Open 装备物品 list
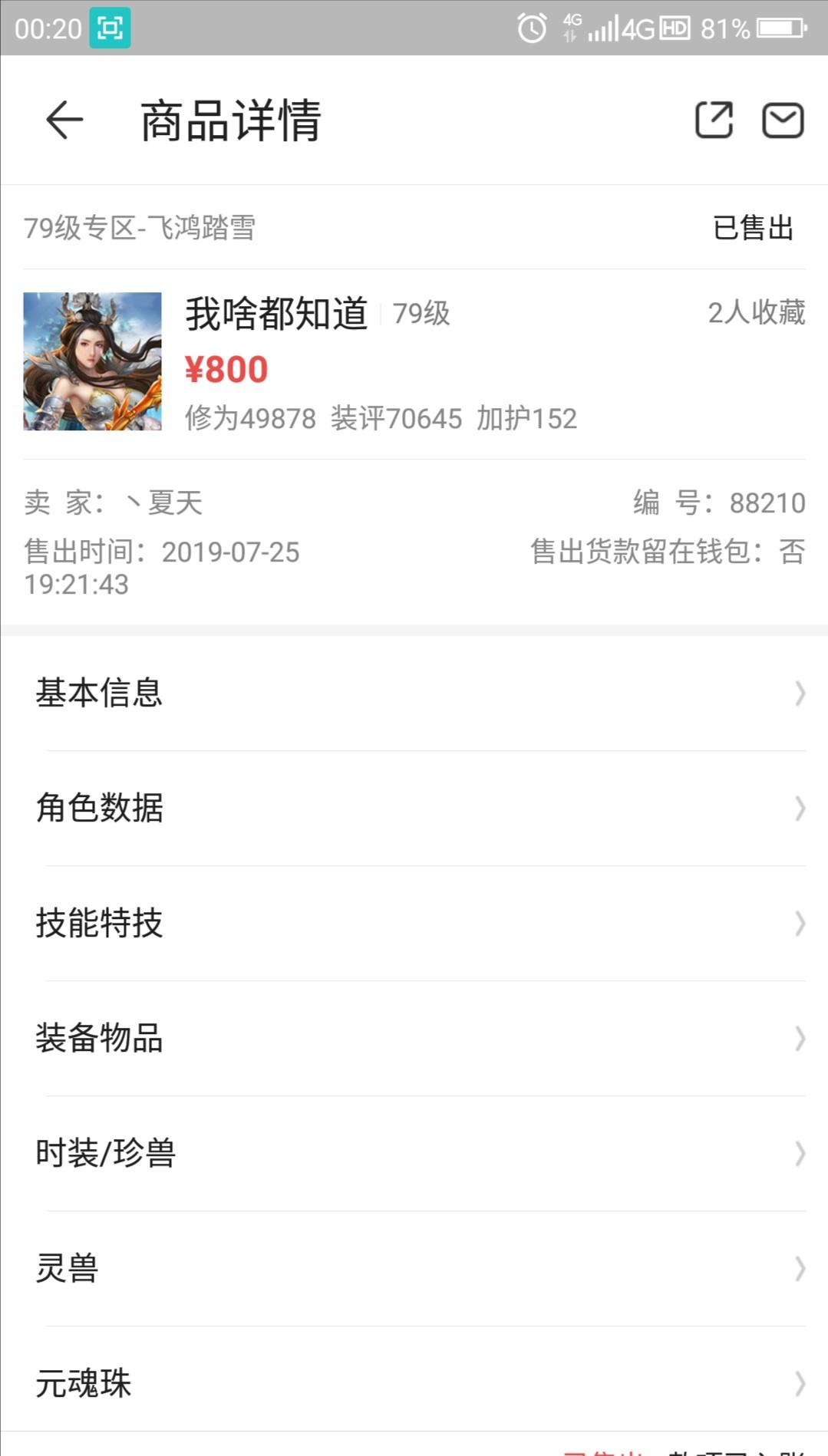Screen dimensions: 828x1456 [414, 1038]
